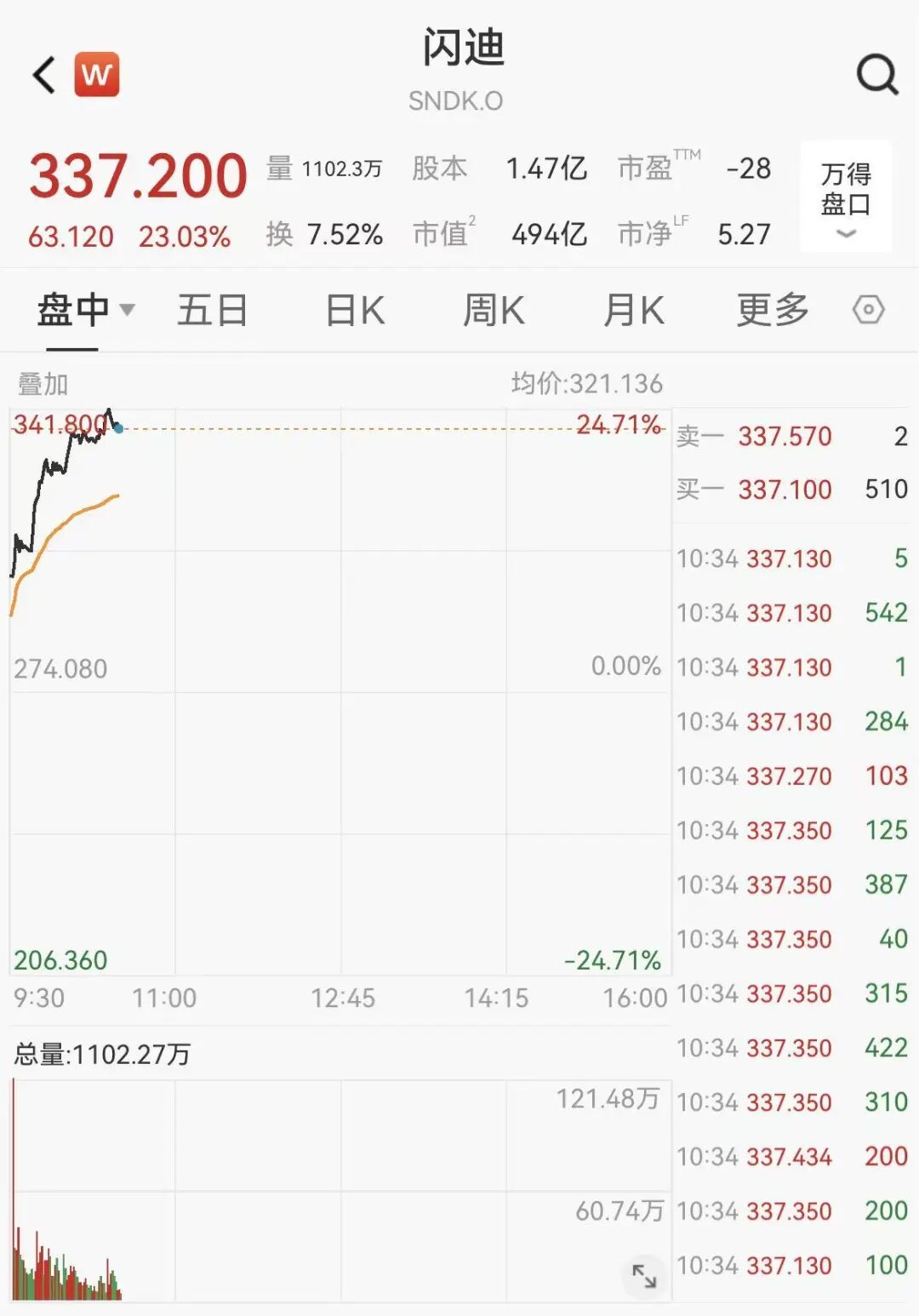The width and height of the screenshot is (919, 1316).
Task: Tap the red W badge icon
Action: (97, 75)
